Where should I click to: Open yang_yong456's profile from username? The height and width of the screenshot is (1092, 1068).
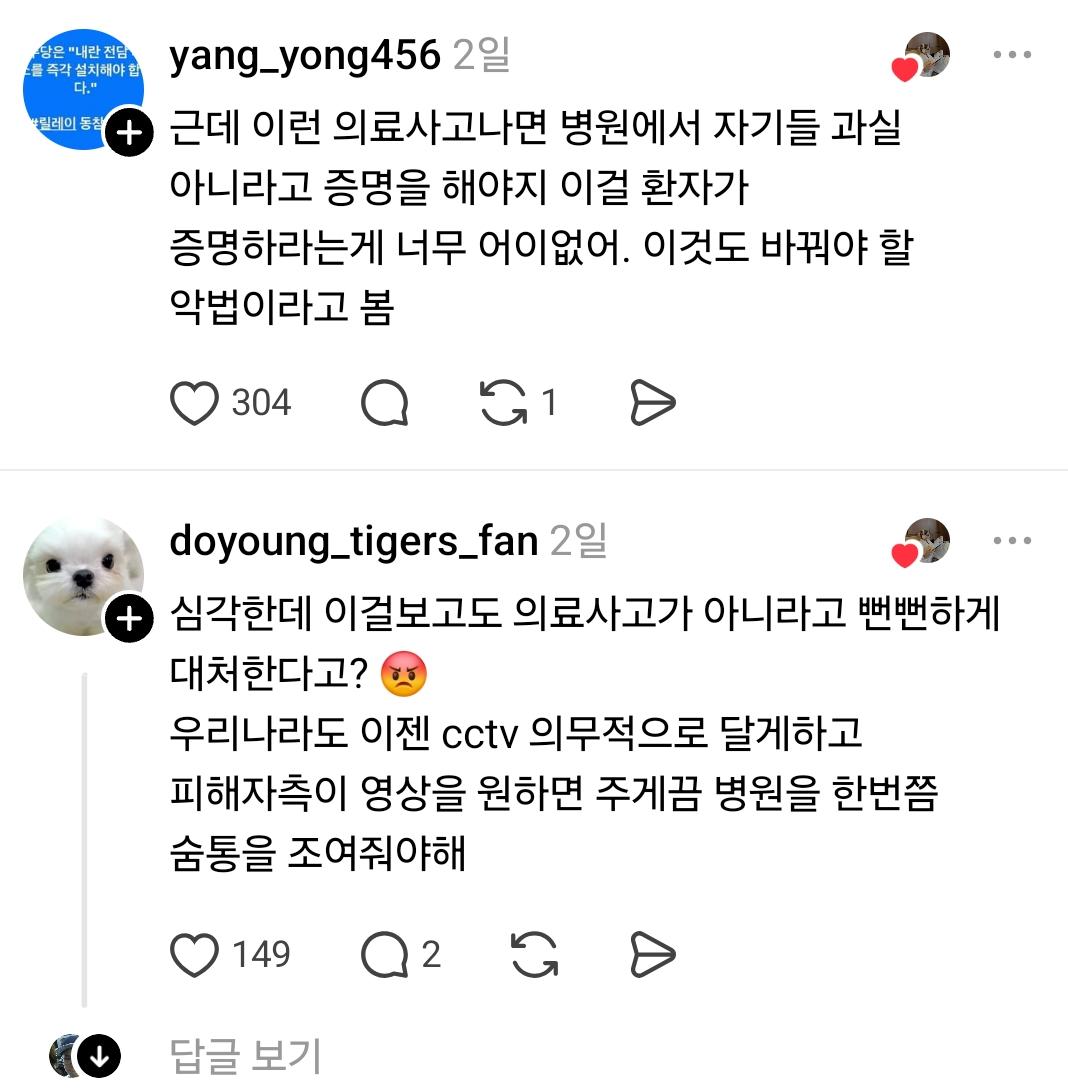pyautogui.click(x=305, y=57)
